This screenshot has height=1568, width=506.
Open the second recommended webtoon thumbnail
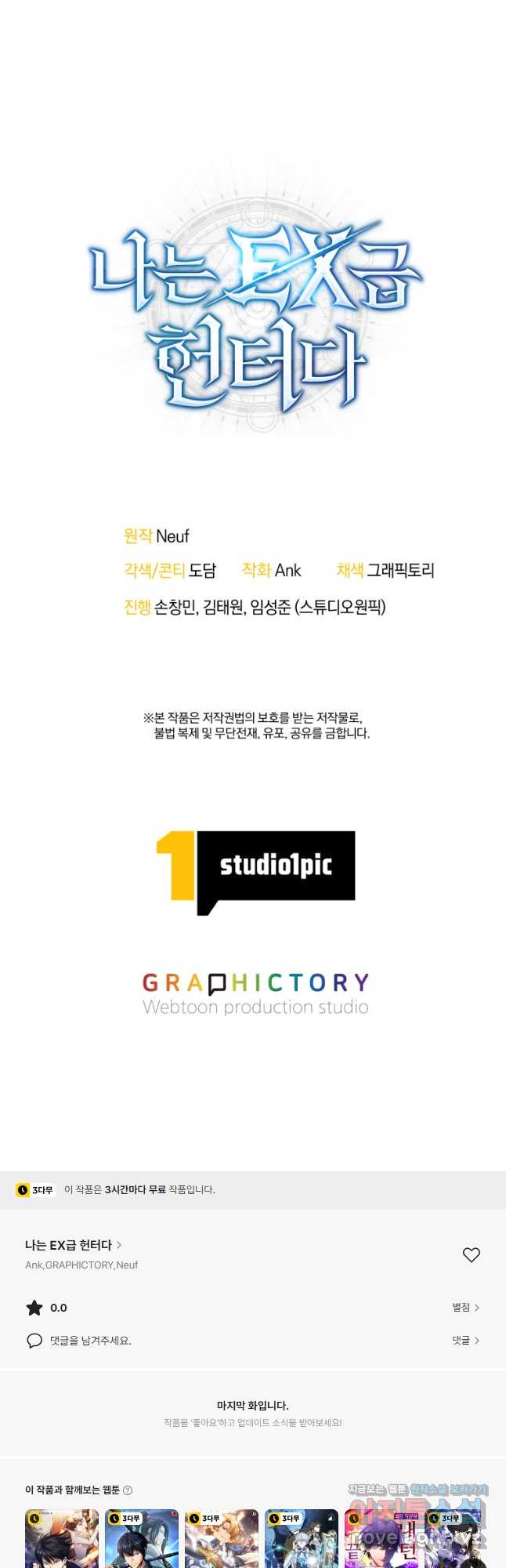click(142, 1539)
